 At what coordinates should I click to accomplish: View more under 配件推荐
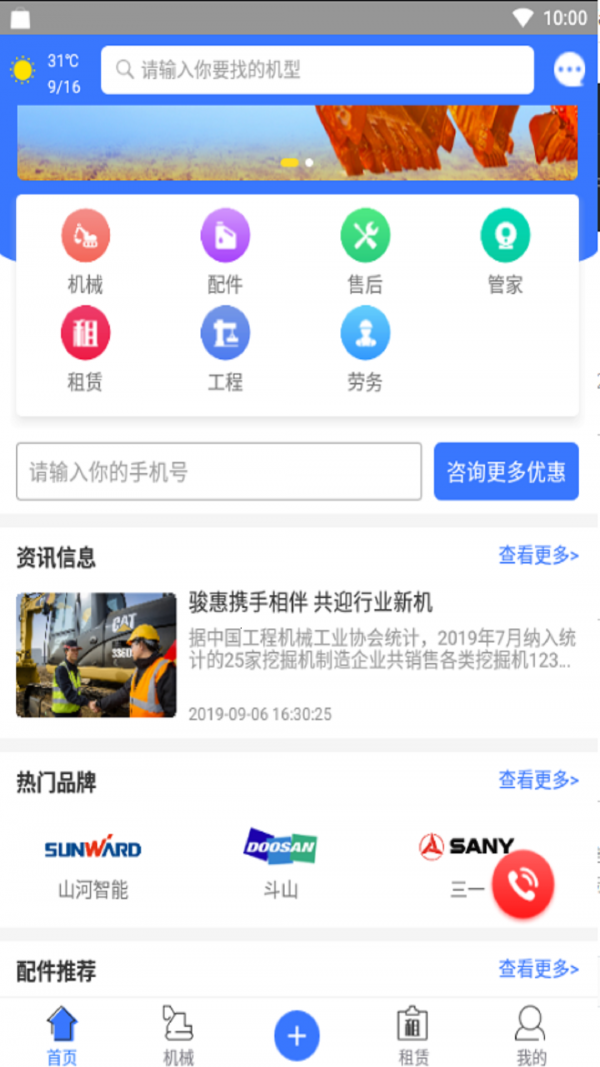[538, 968]
